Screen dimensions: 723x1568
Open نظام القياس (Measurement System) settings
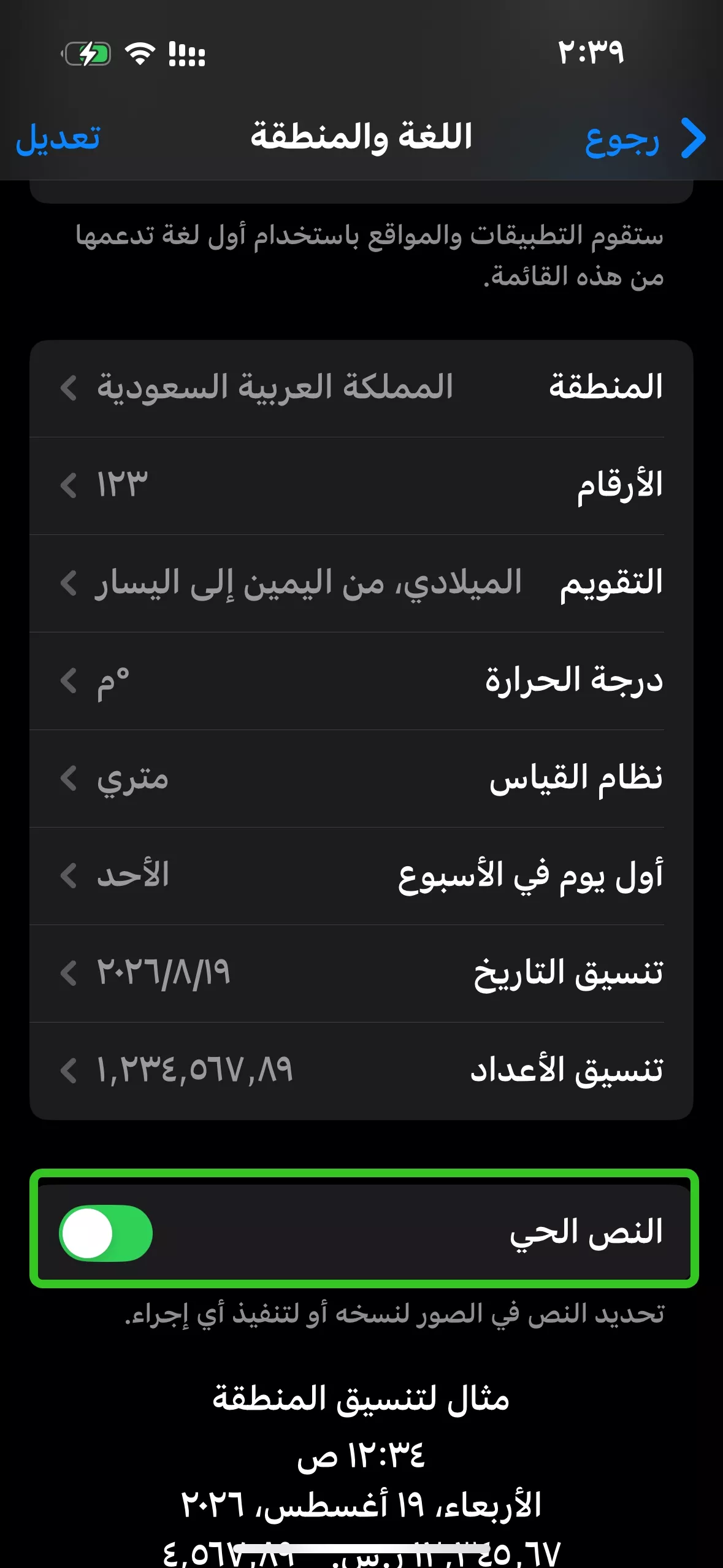tap(362, 779)
